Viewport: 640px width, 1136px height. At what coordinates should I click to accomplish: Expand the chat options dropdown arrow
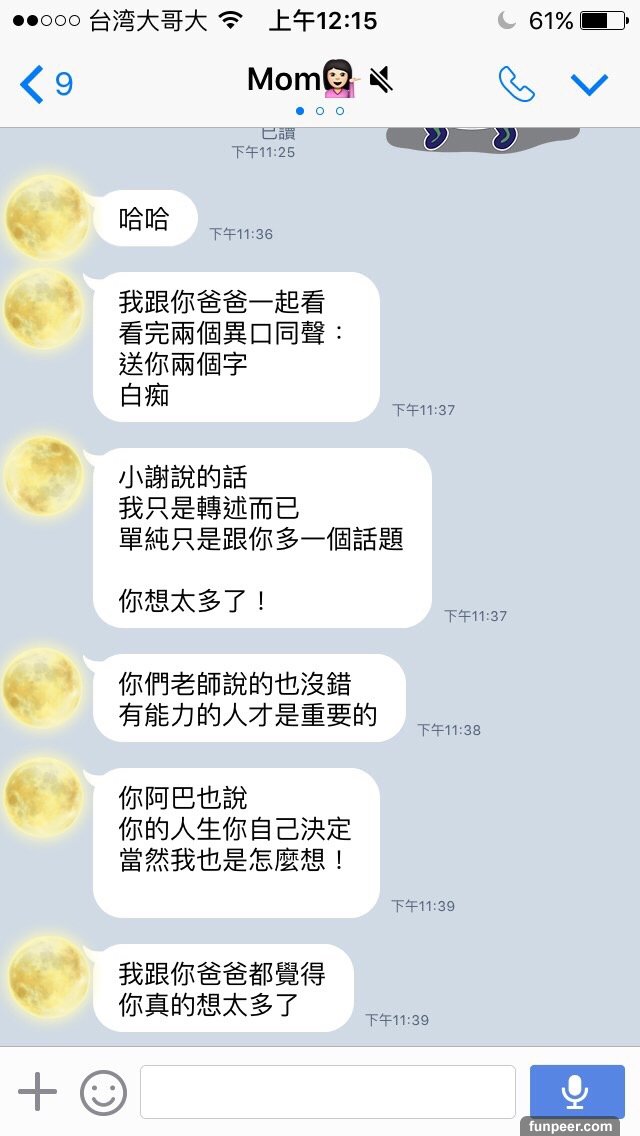tap(589, 84)
